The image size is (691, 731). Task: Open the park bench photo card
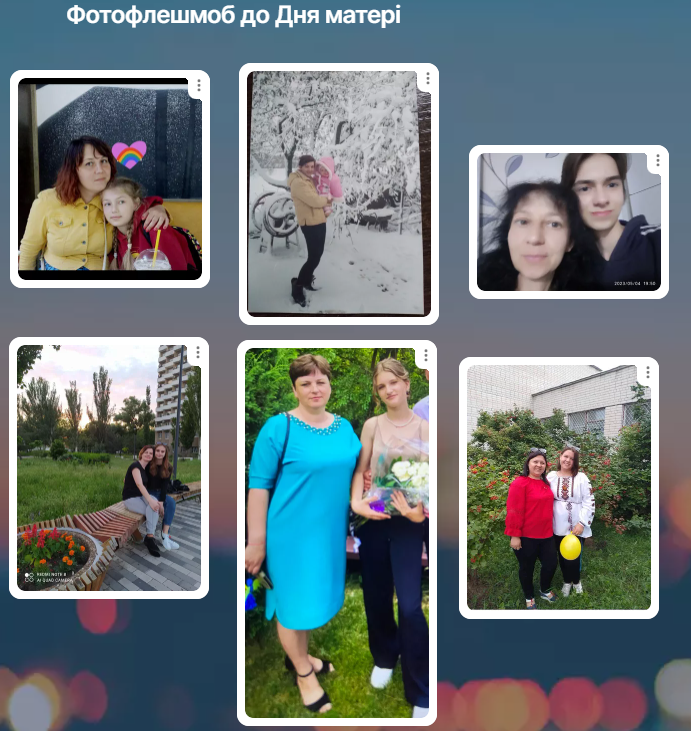pos(109,468)
